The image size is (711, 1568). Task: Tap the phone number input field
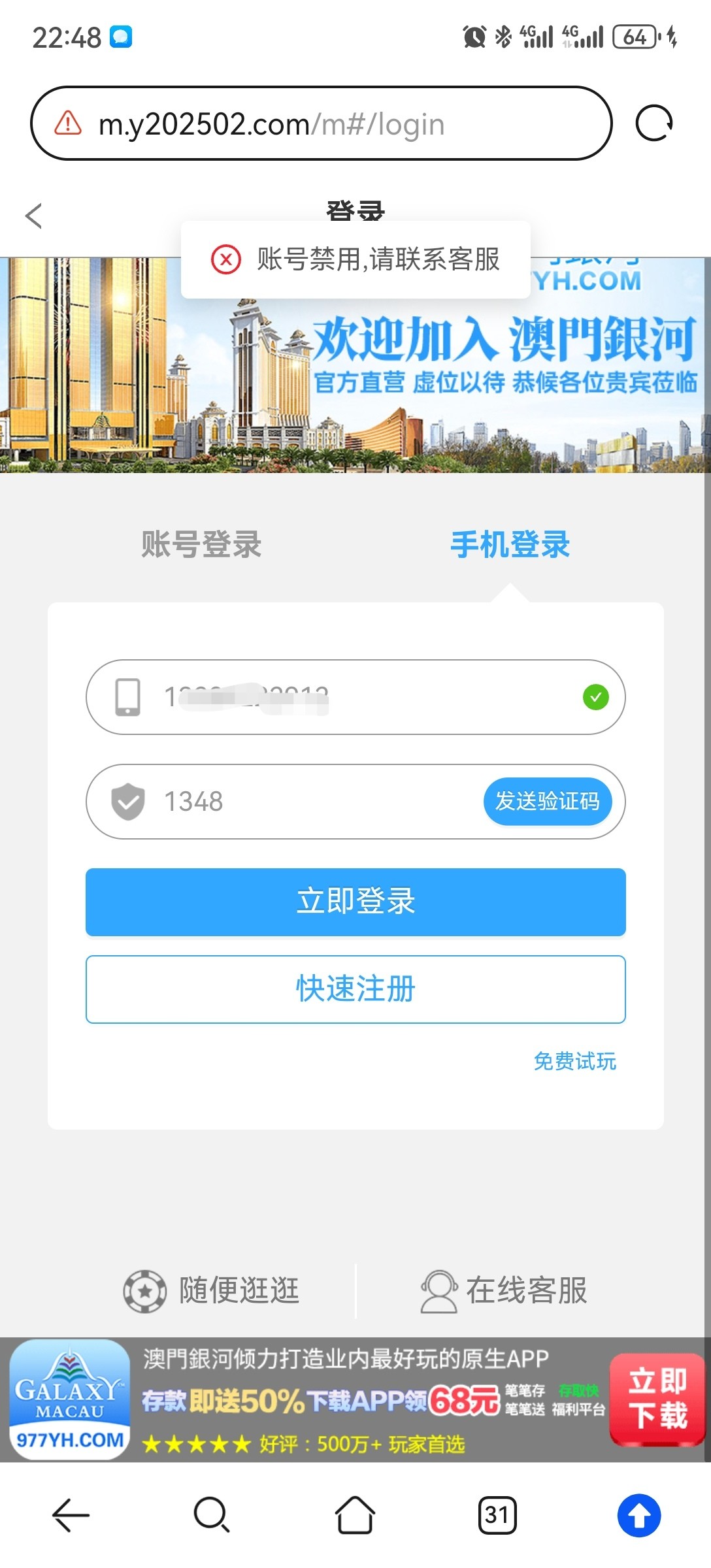[x=366, y=697]
